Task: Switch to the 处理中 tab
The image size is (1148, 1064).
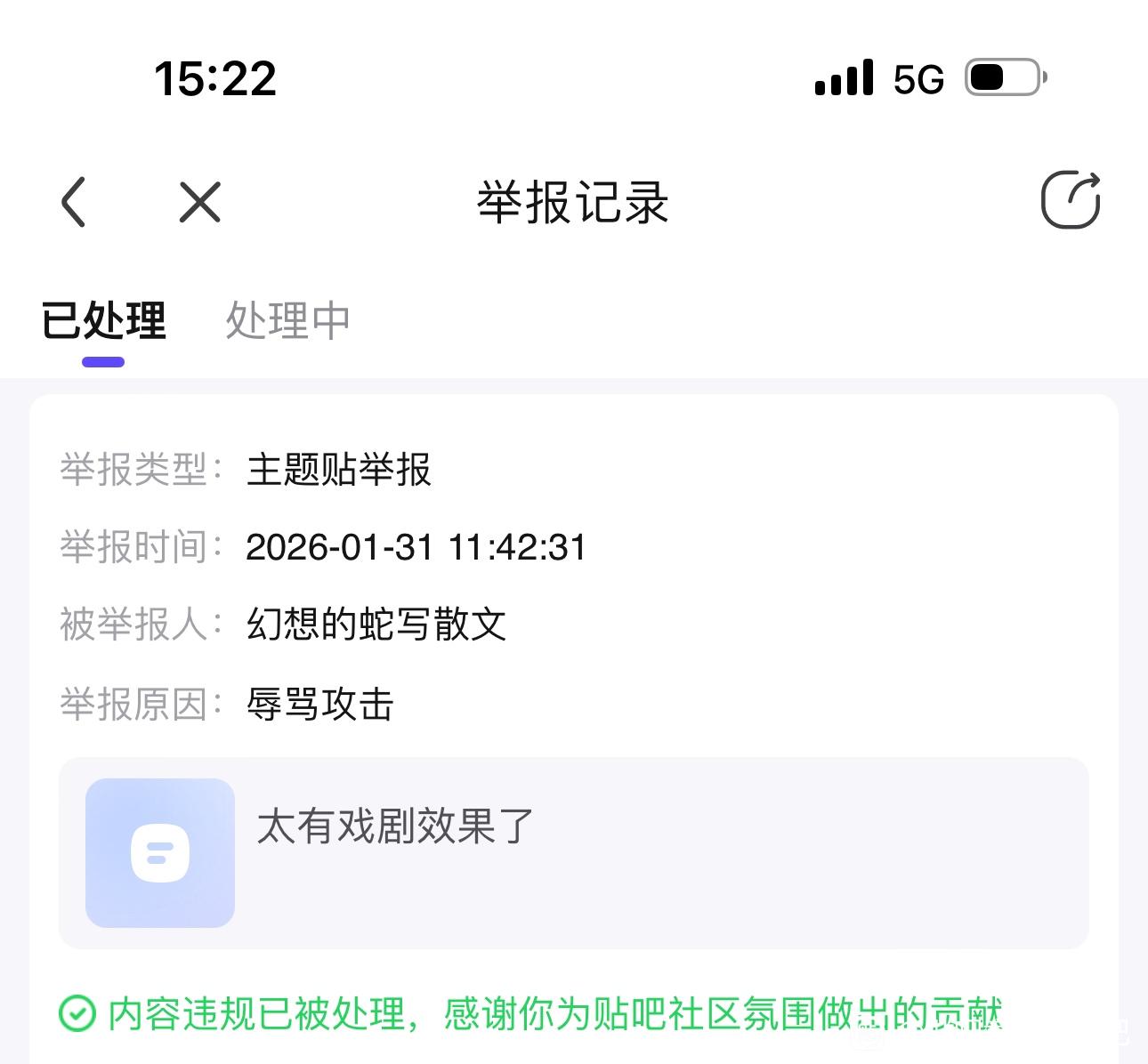Action: [287, 321]
